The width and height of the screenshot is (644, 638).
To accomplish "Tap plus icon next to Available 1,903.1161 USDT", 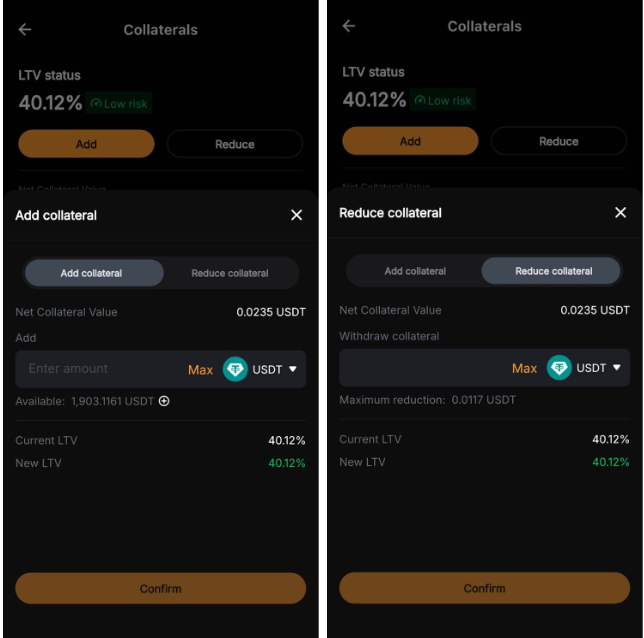I will 165,401.
